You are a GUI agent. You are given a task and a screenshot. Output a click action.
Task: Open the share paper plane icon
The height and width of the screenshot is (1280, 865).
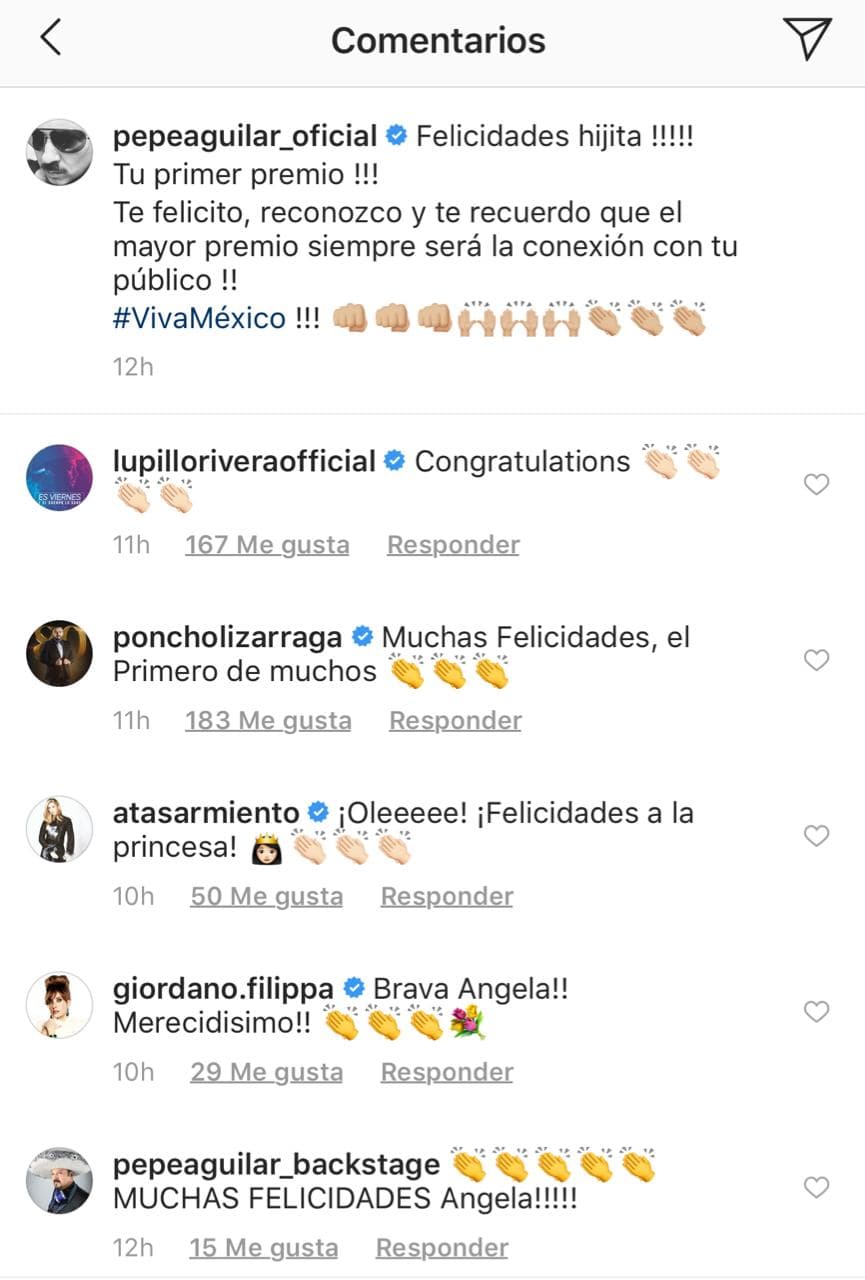point(806,40)
